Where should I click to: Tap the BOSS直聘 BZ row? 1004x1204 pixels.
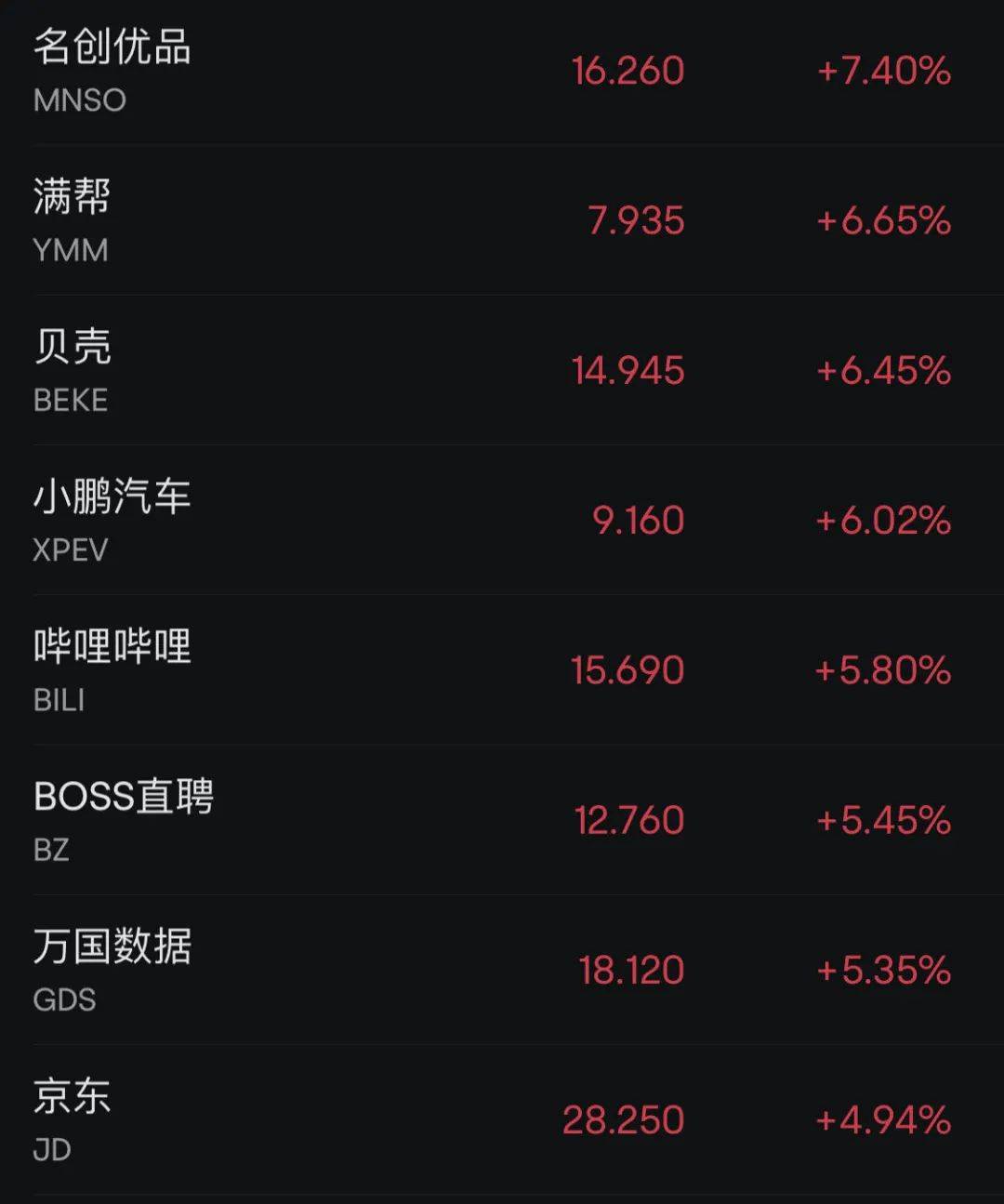(x=502, y=820)
